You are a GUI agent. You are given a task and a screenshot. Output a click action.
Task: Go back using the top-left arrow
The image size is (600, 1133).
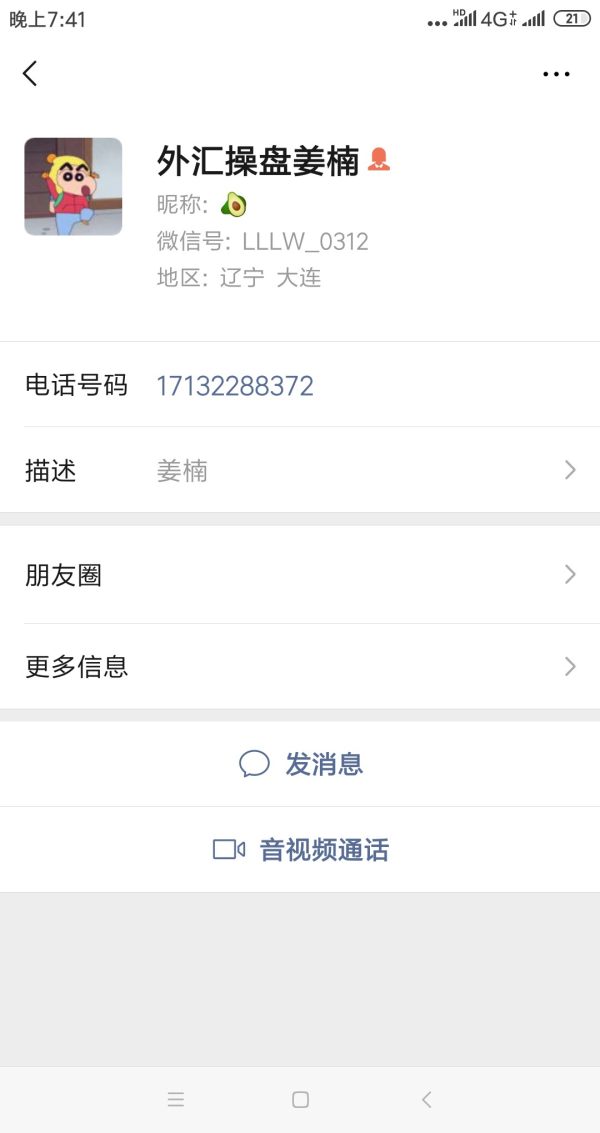(x=30, y=73)
